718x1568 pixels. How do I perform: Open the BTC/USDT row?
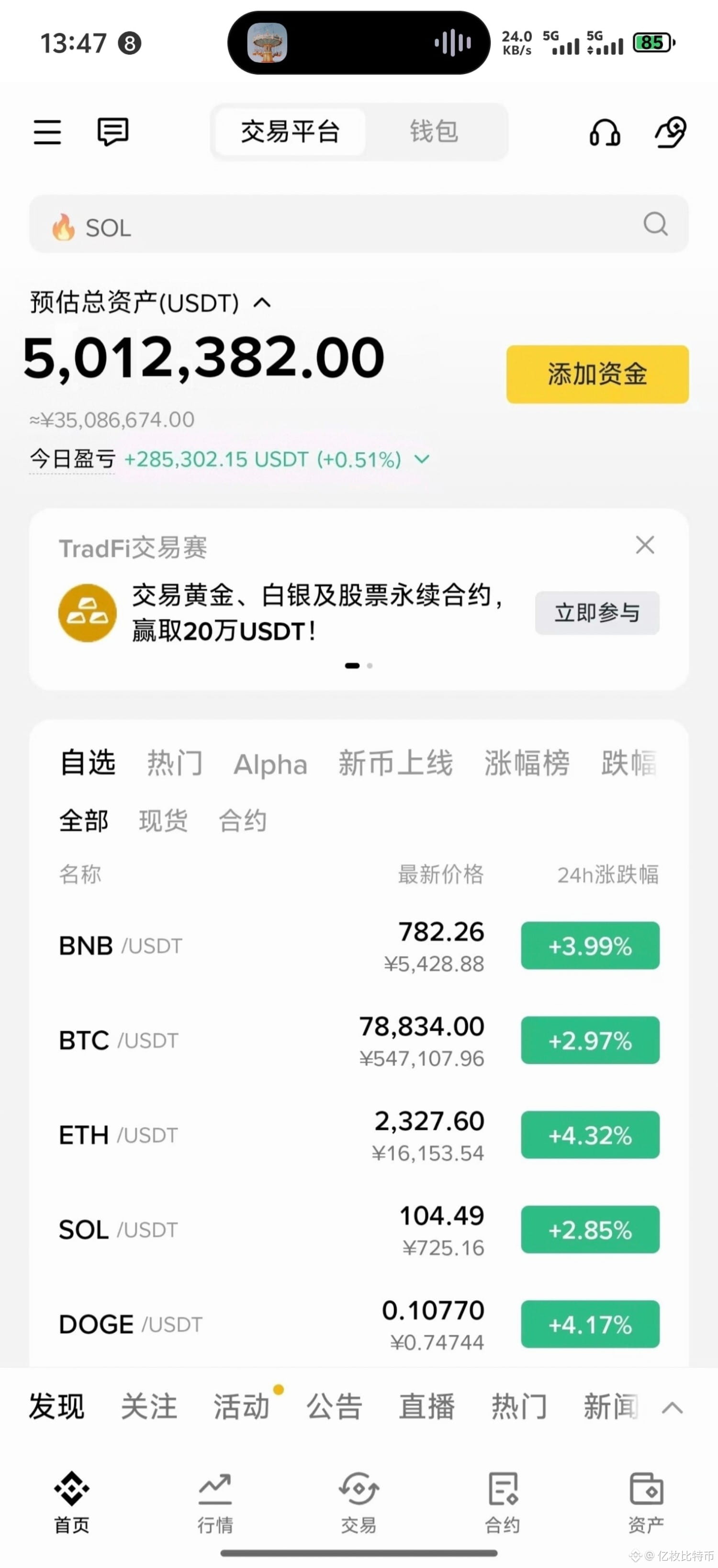[x=359, y=1040]
